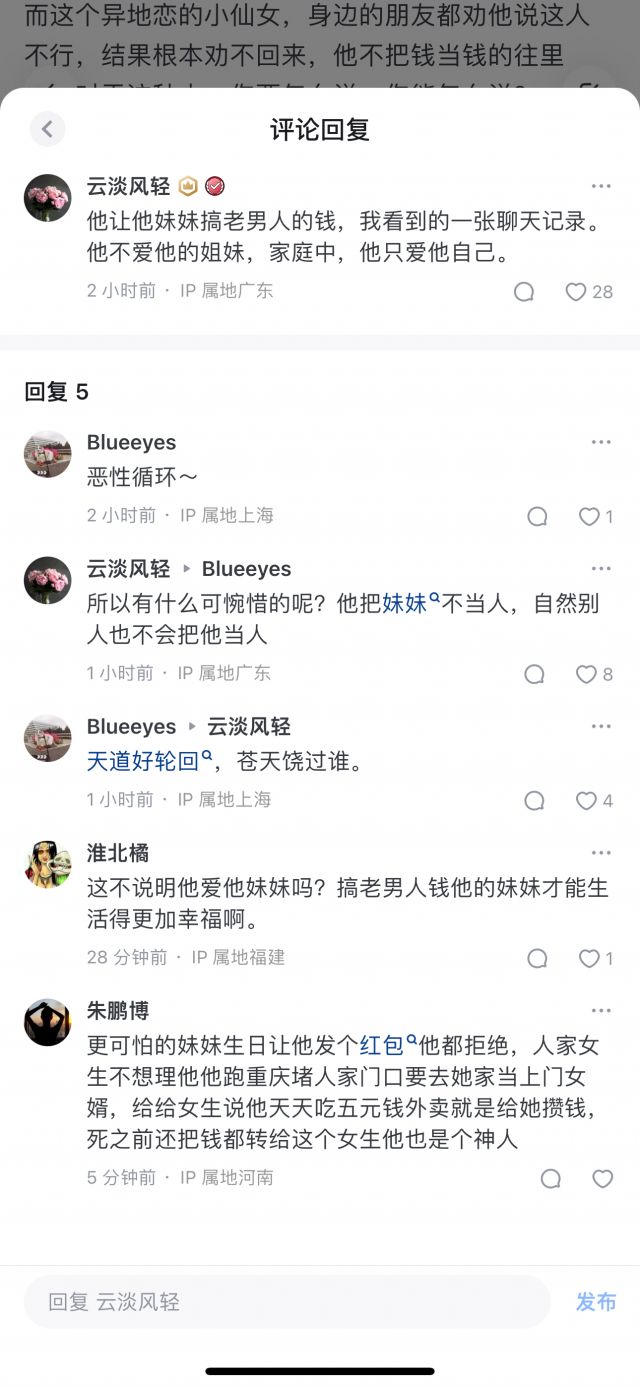Like 云淡风轻's main comment with 28 likes
The height and width of the screenshot is (1387, 640).
click(576, 292)
